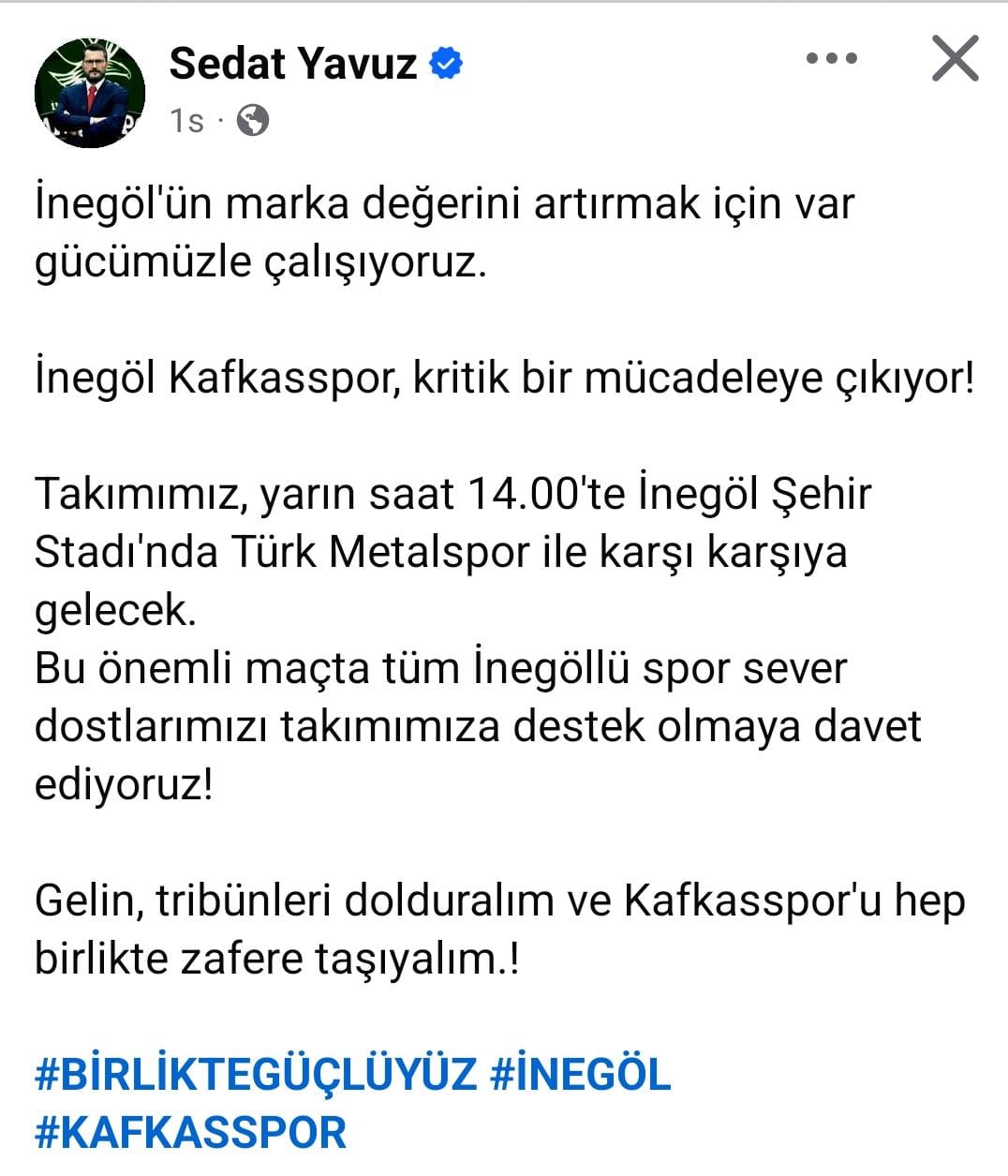Open Sedat Yavuz's profile picture
The height and width of the screenshot is (1176, 1008).
coord(90,93)
